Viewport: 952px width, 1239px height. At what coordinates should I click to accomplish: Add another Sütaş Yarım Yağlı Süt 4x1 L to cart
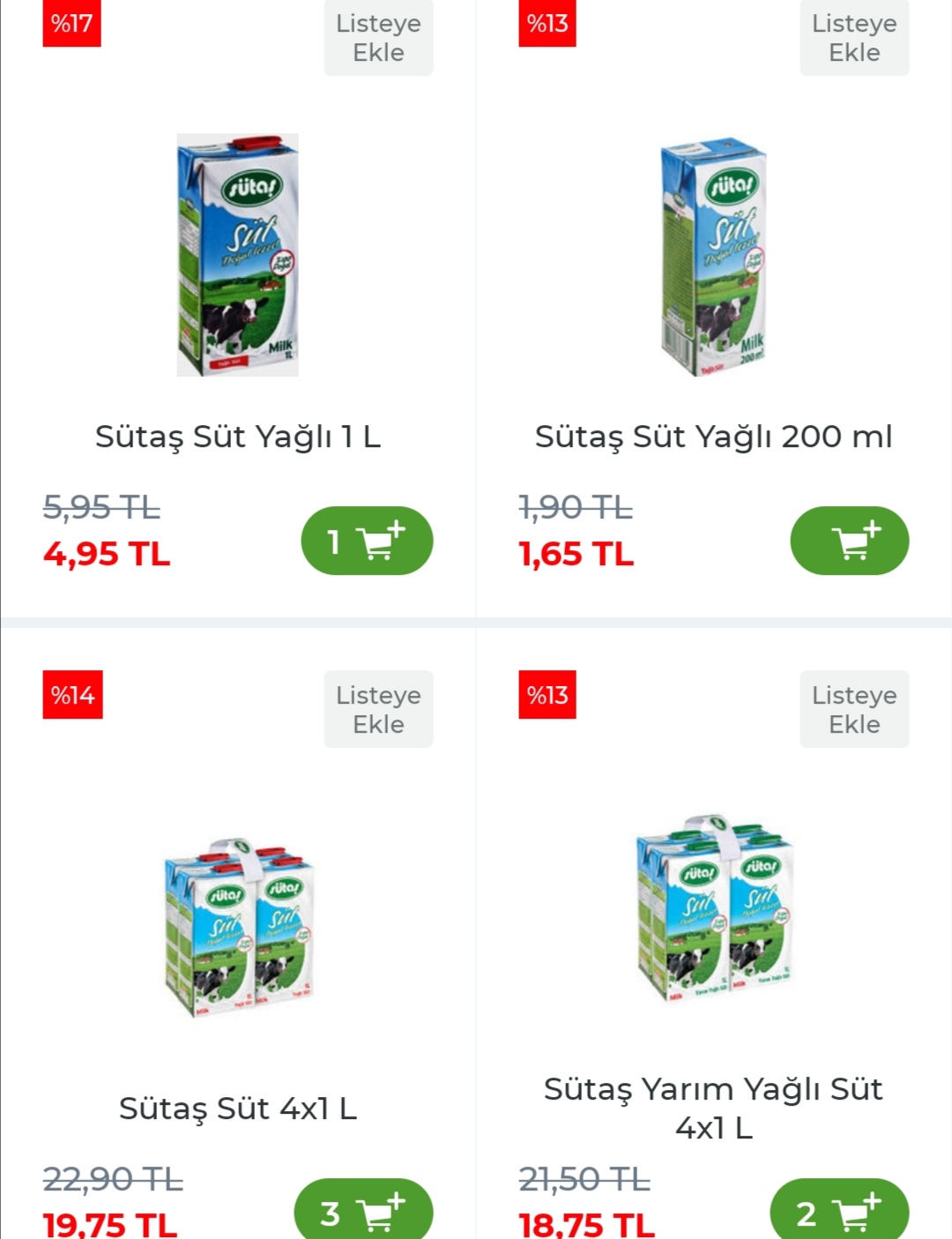(840, 1212)
